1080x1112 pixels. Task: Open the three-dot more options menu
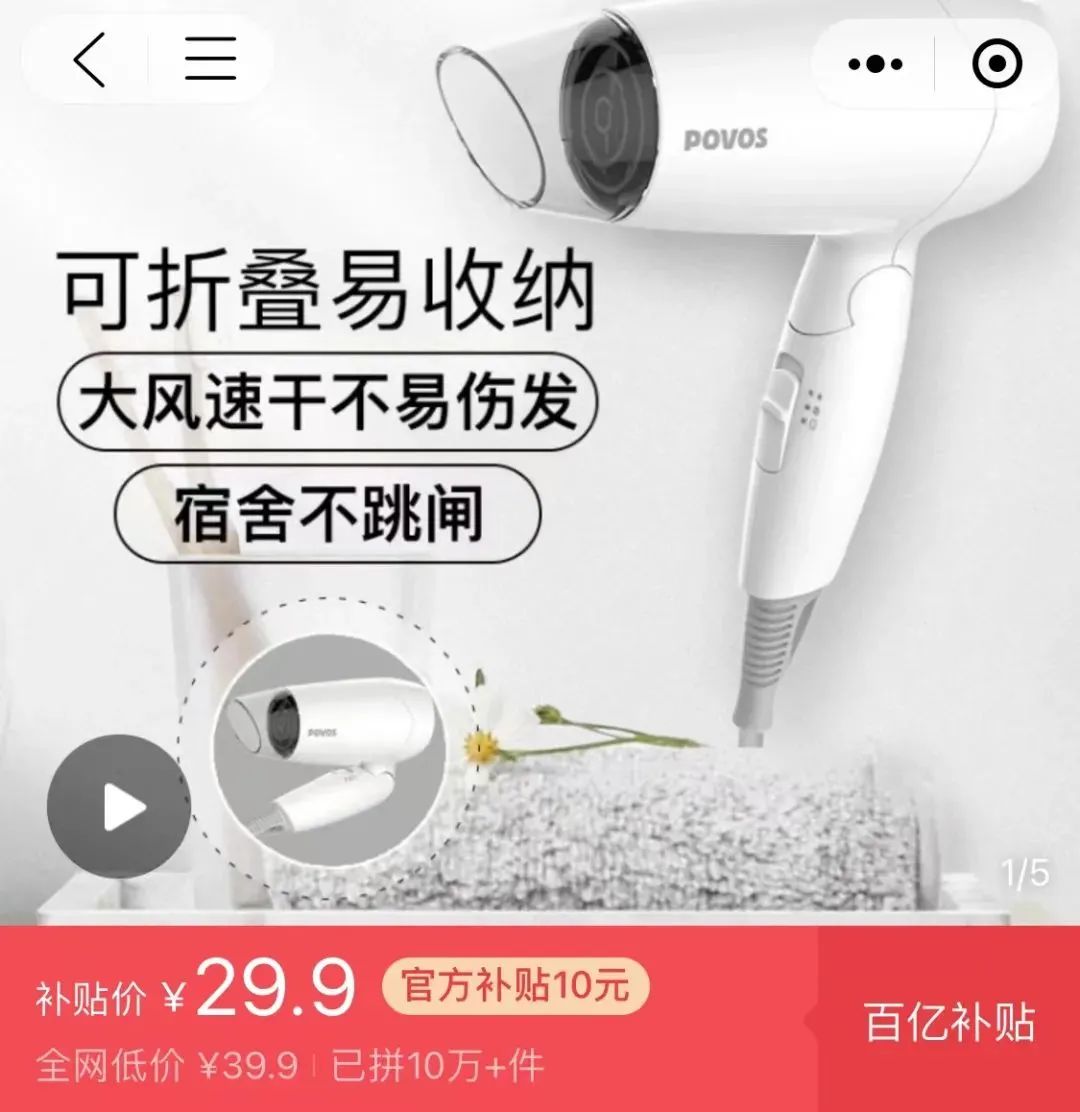pos(875,65)
